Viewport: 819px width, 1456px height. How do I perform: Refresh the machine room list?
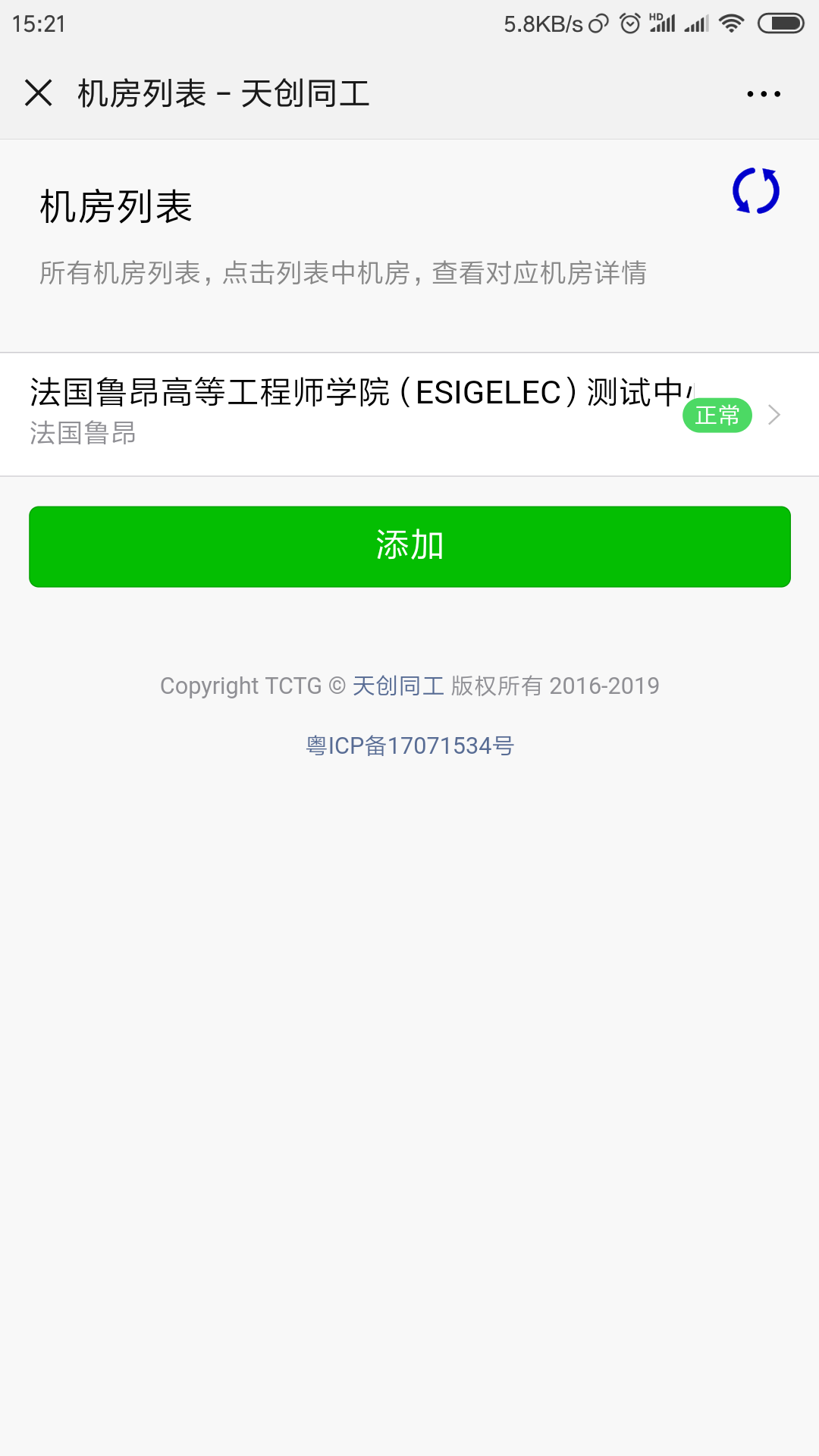pos(756,190)
